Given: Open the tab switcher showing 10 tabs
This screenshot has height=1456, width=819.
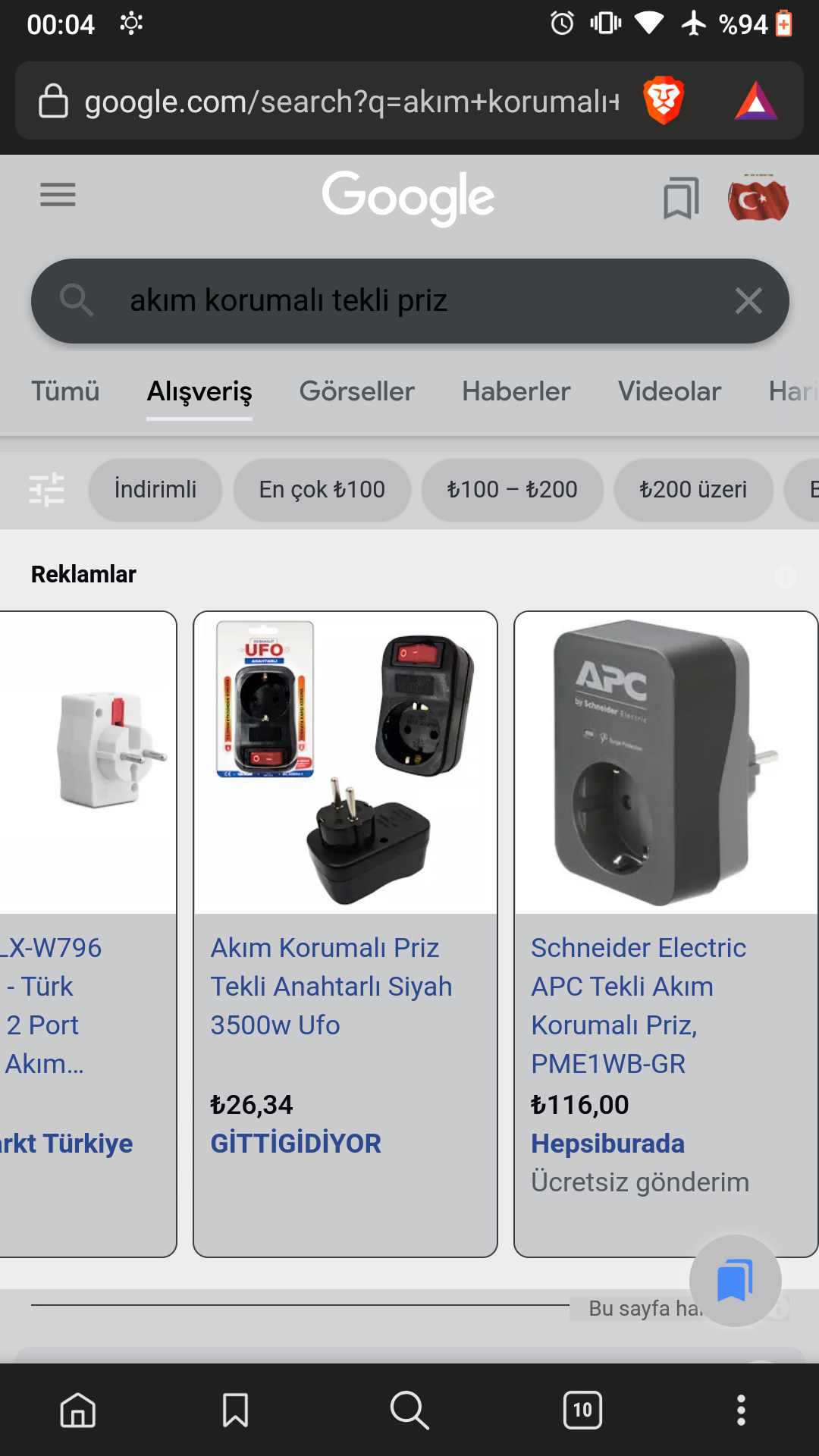Looking at the screenshot, I should click(x=584, y=1410).
